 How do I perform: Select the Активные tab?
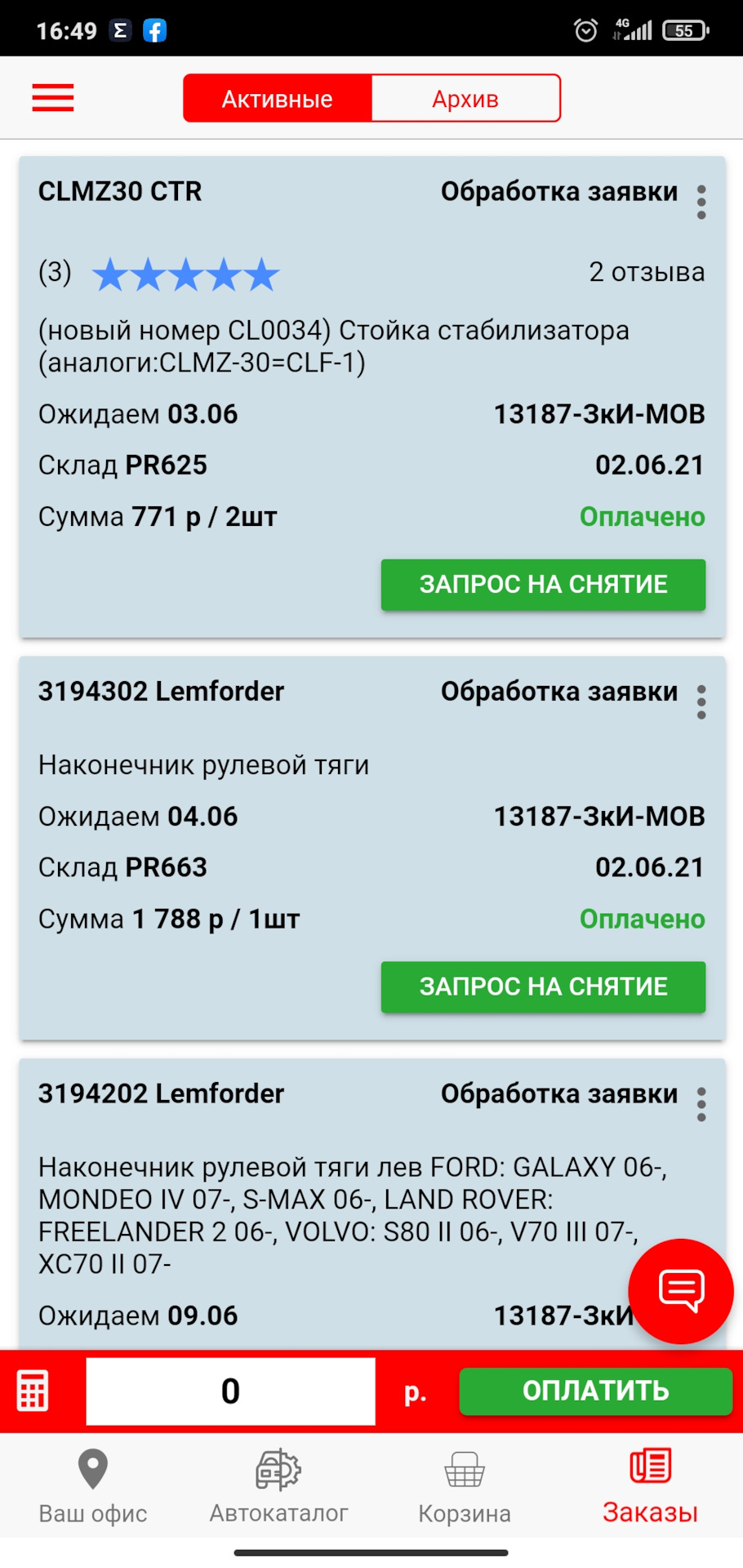278,99
